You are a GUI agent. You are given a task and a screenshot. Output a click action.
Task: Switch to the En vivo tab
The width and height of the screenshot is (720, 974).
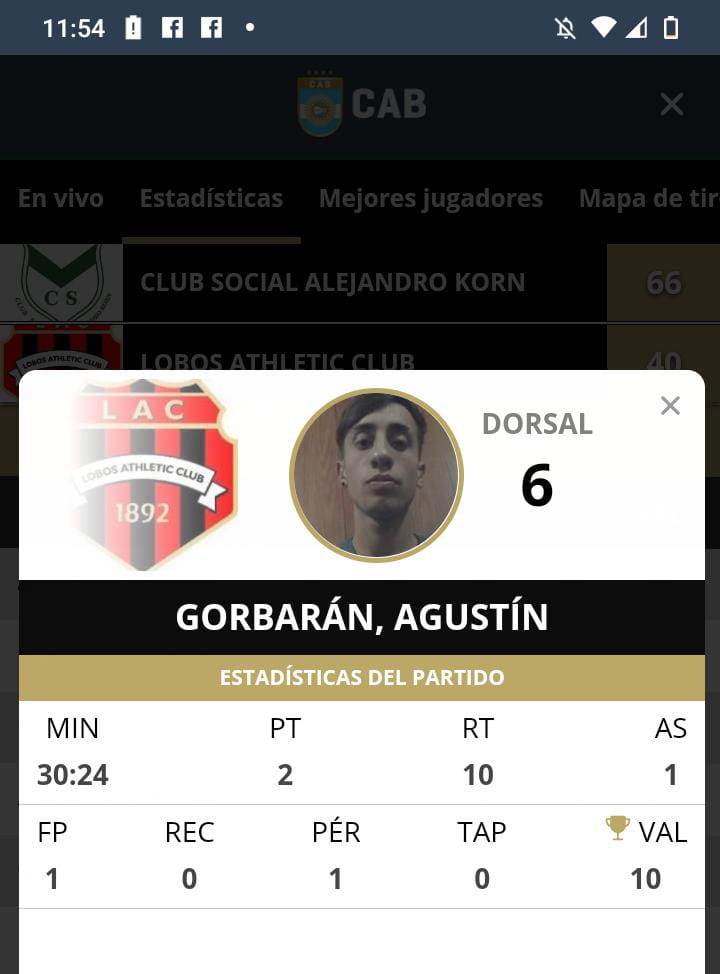pyautogui.click(x=61, y=198)
